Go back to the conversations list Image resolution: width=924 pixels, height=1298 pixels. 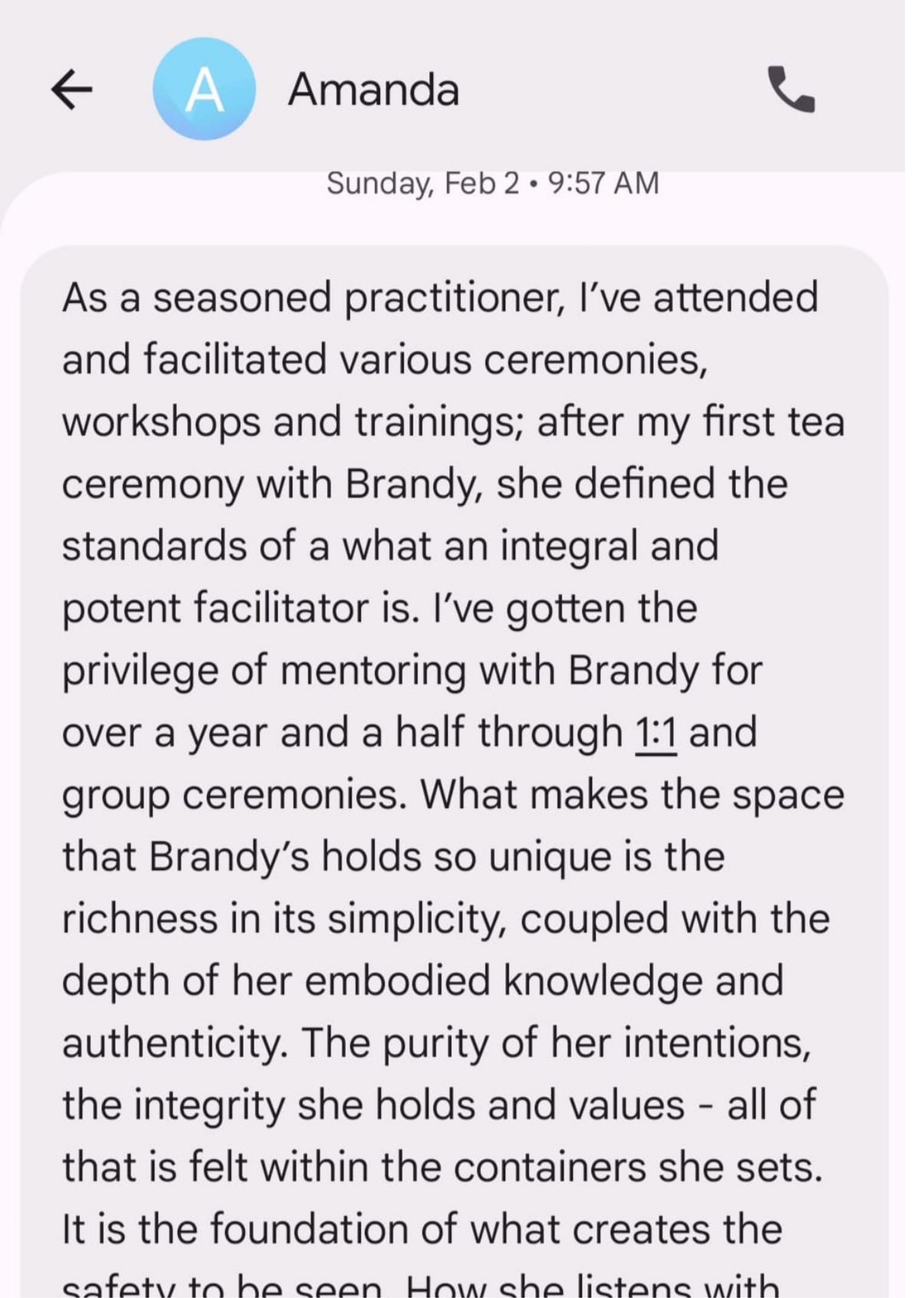coord(72,89)
